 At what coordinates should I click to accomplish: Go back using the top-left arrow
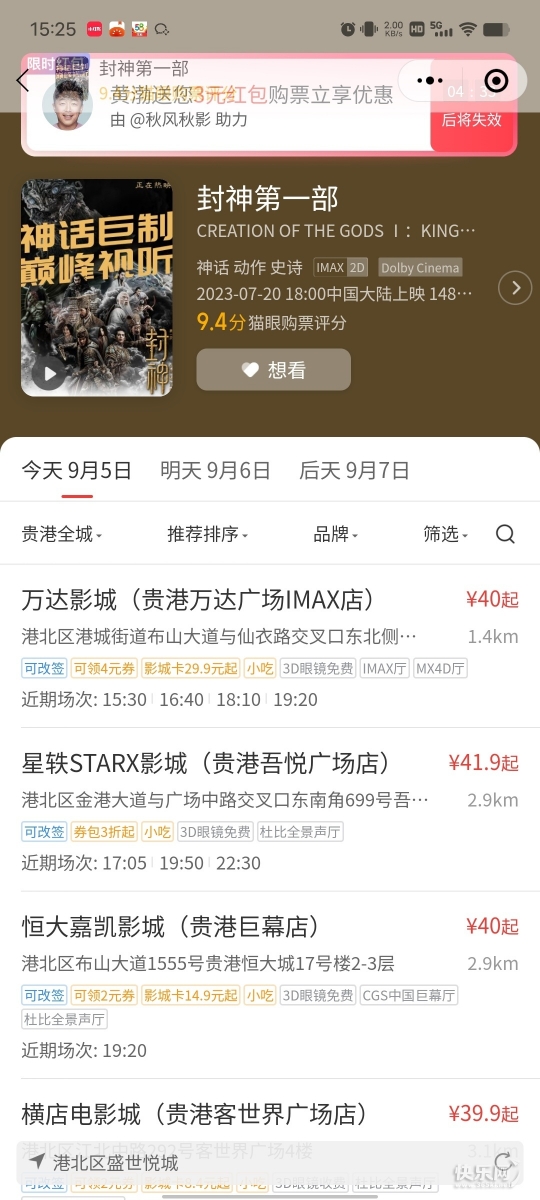coord(23,81)
